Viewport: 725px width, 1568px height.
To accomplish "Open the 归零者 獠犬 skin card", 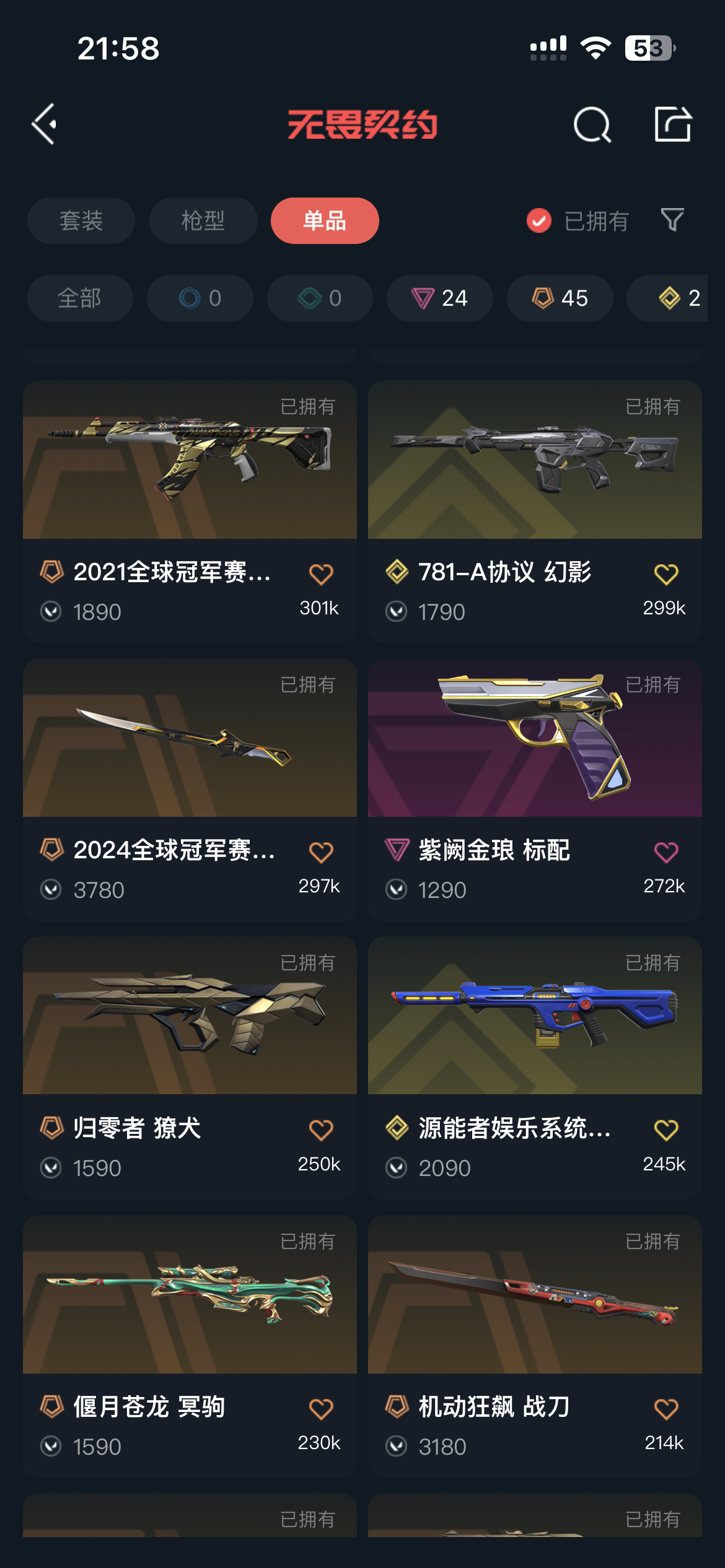I will click(x=190, y=1068).
